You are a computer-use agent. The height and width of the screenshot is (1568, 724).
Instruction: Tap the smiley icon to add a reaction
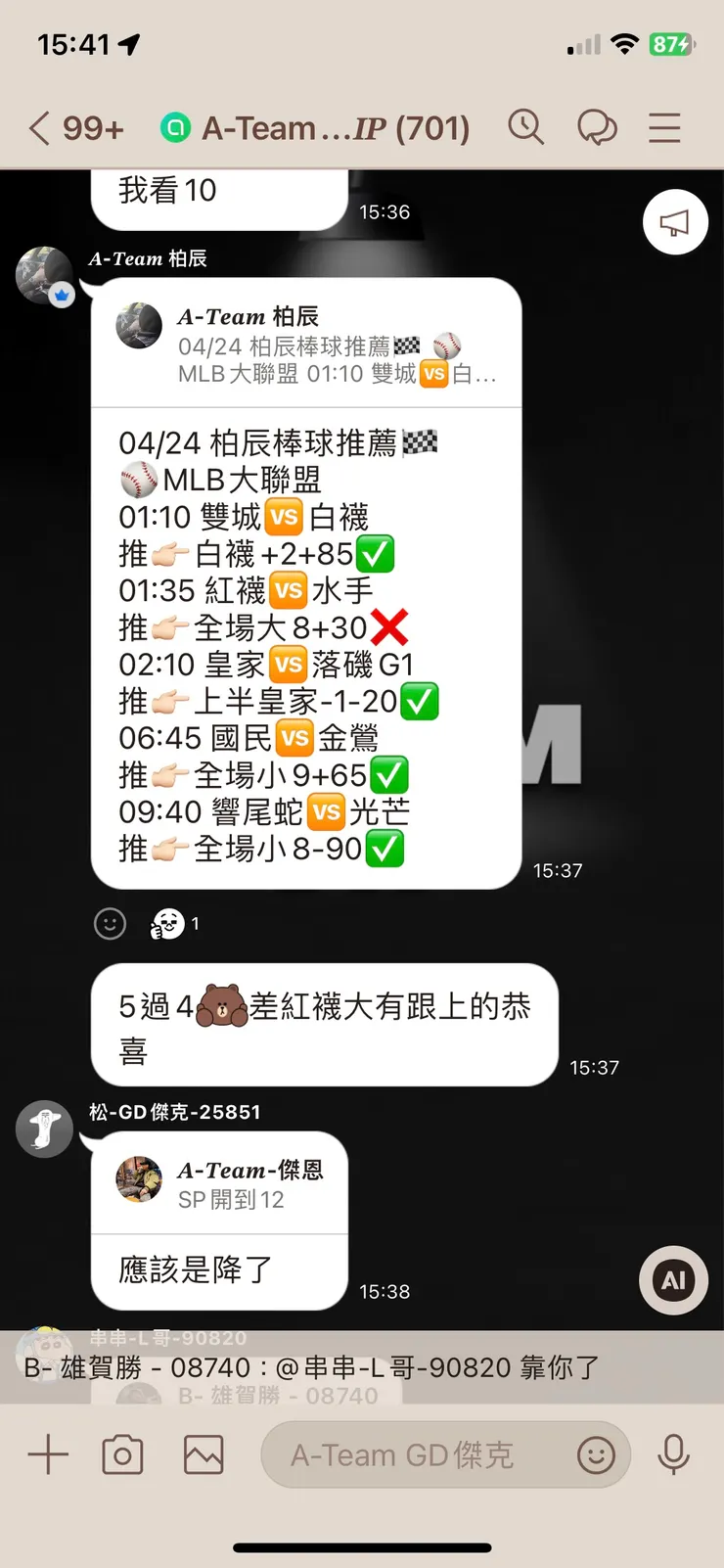pos(110,923)
